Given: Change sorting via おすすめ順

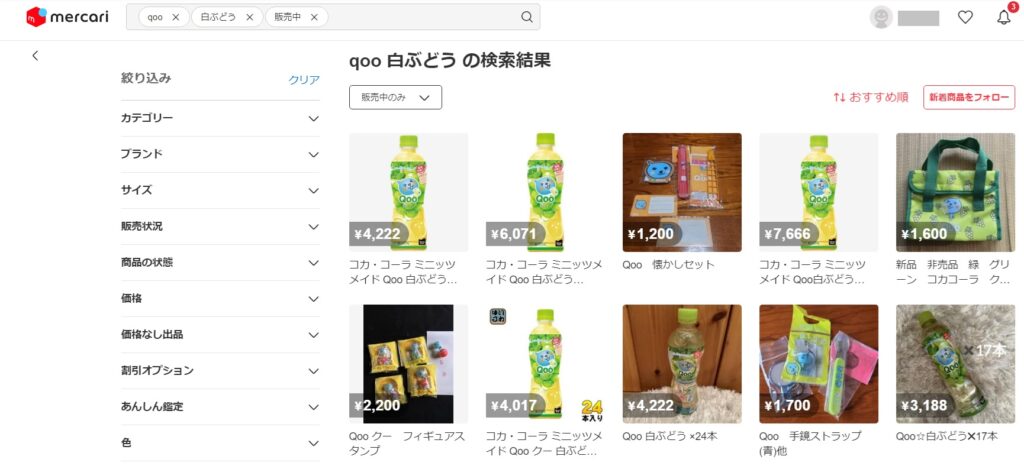Looking at the screenshot, I should (870, 97).
